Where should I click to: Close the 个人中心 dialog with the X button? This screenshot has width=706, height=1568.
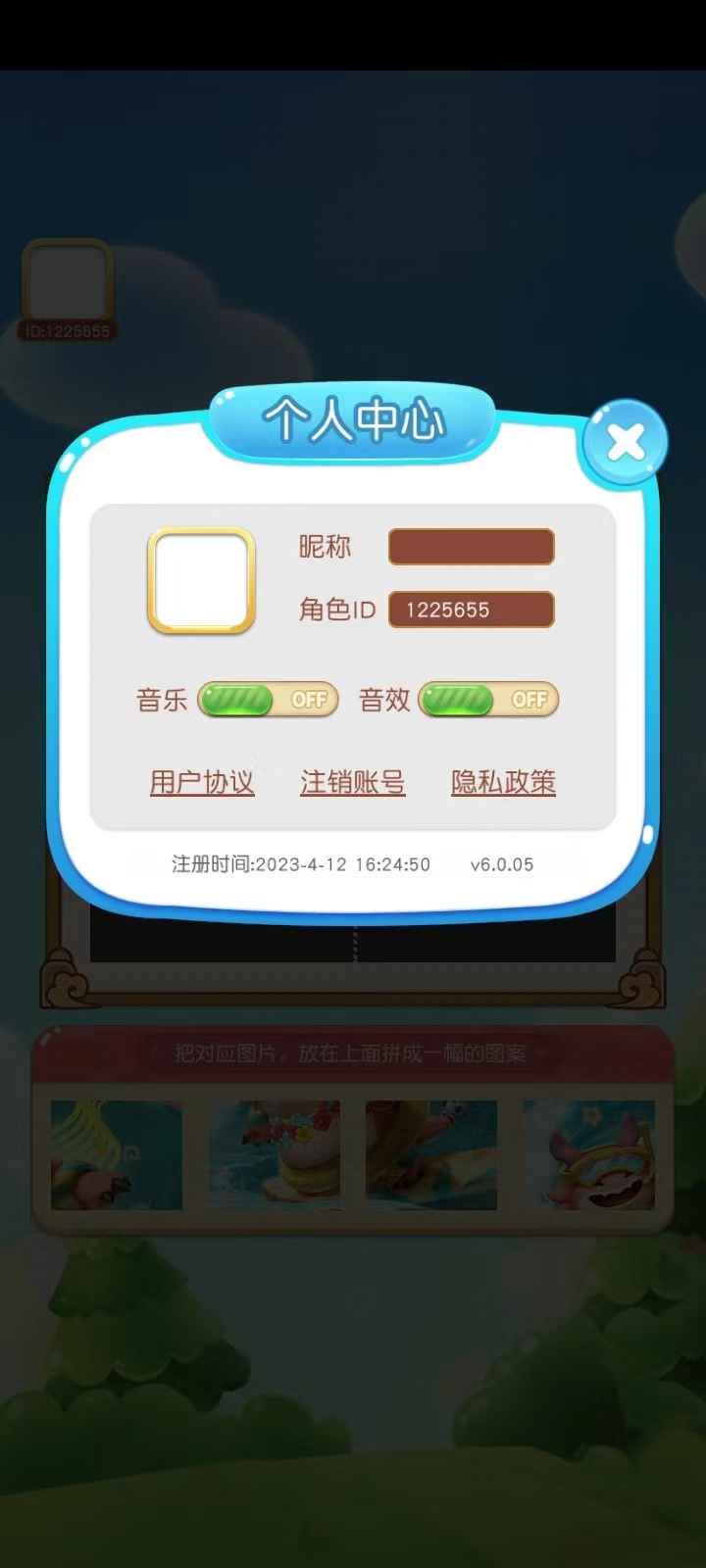click(625, 441)
